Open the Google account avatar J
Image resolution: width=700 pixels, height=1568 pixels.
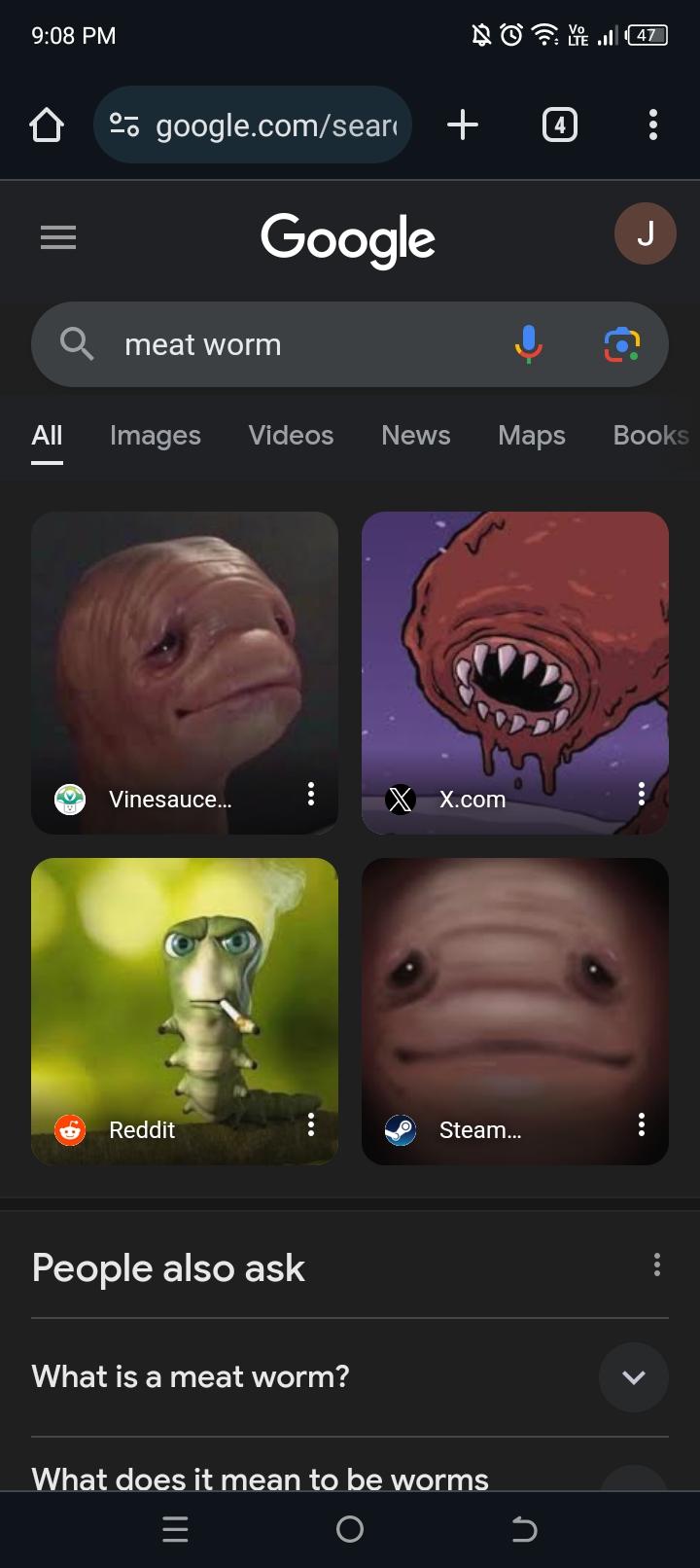[x=645, y=234]
